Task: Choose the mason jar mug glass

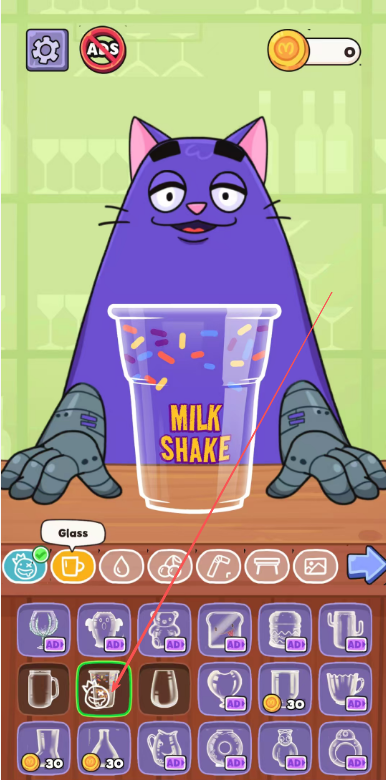Action: (x=43, y=689)
